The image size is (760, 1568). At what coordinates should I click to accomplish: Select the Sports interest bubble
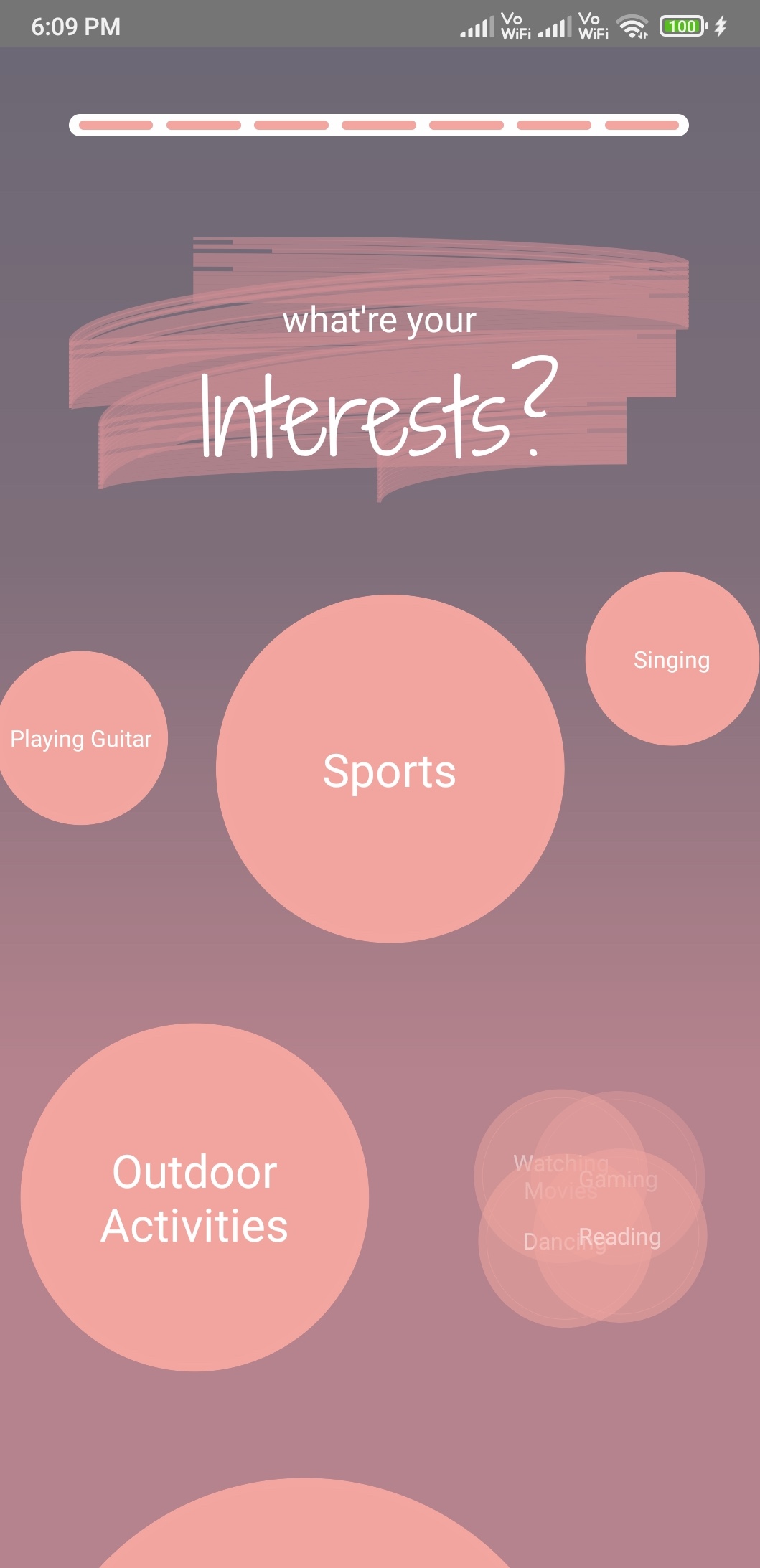[390, 769]
